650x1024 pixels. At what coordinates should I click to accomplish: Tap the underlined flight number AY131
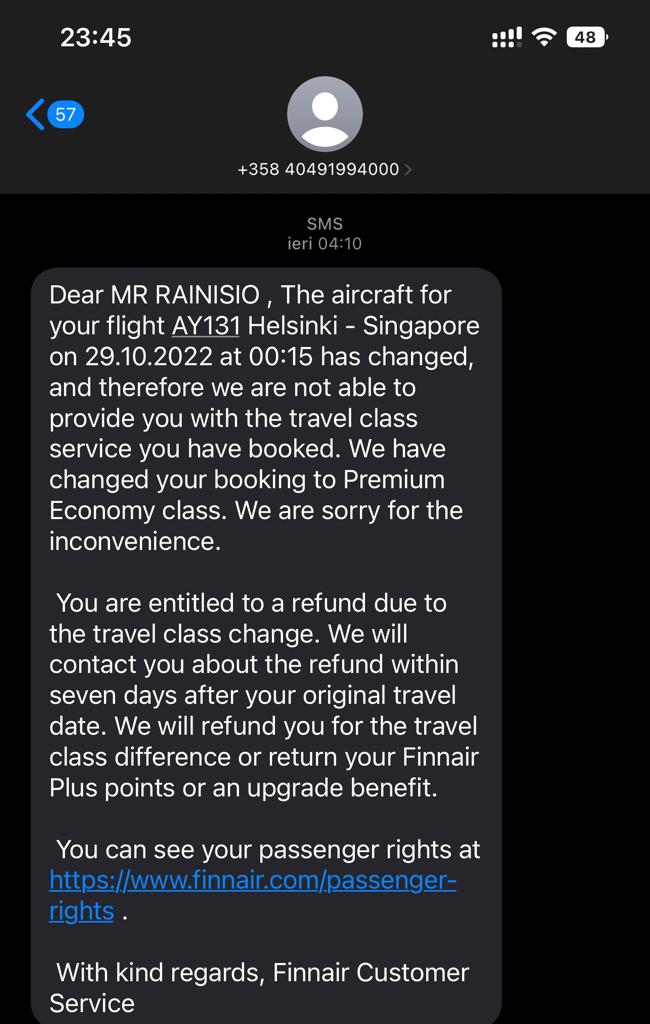tap(206, 326)
